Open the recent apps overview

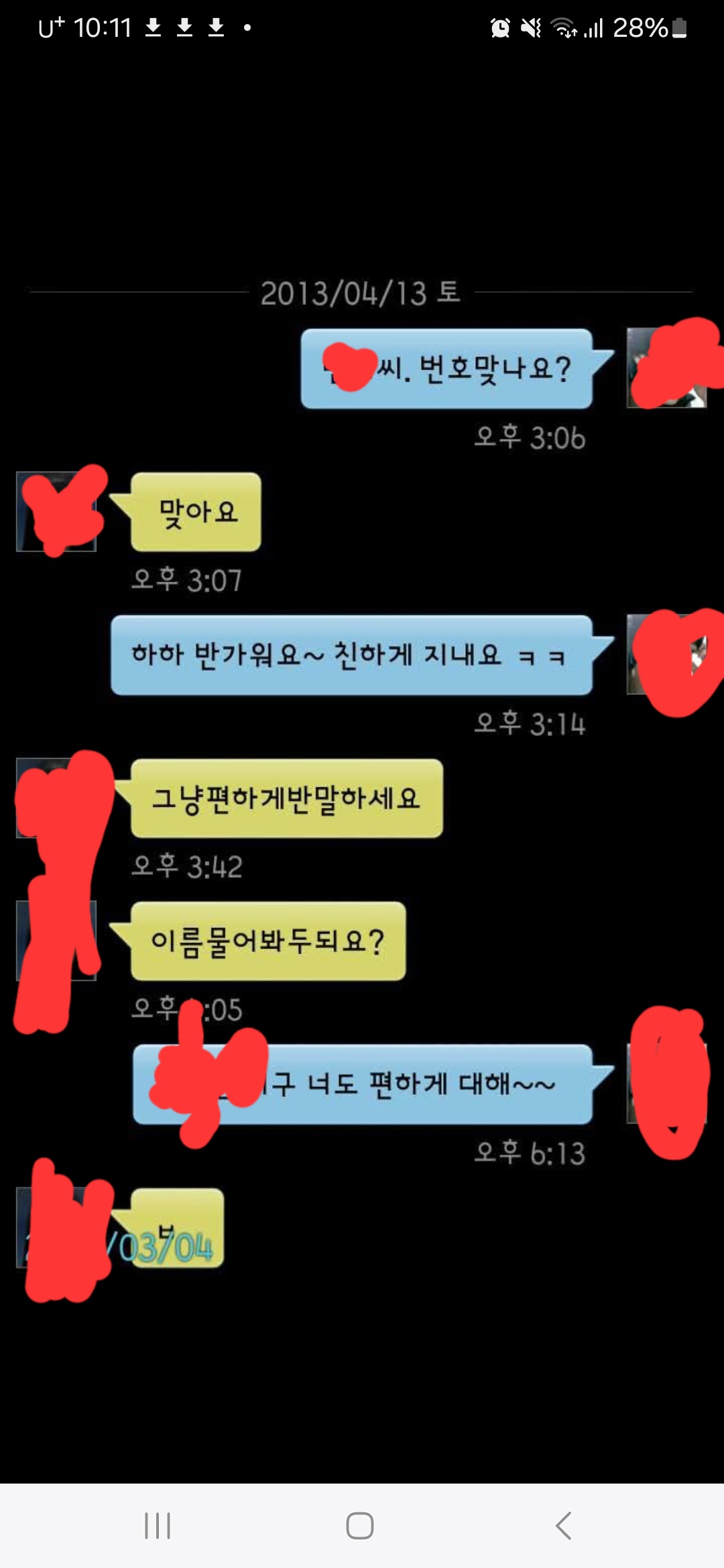158,1526
